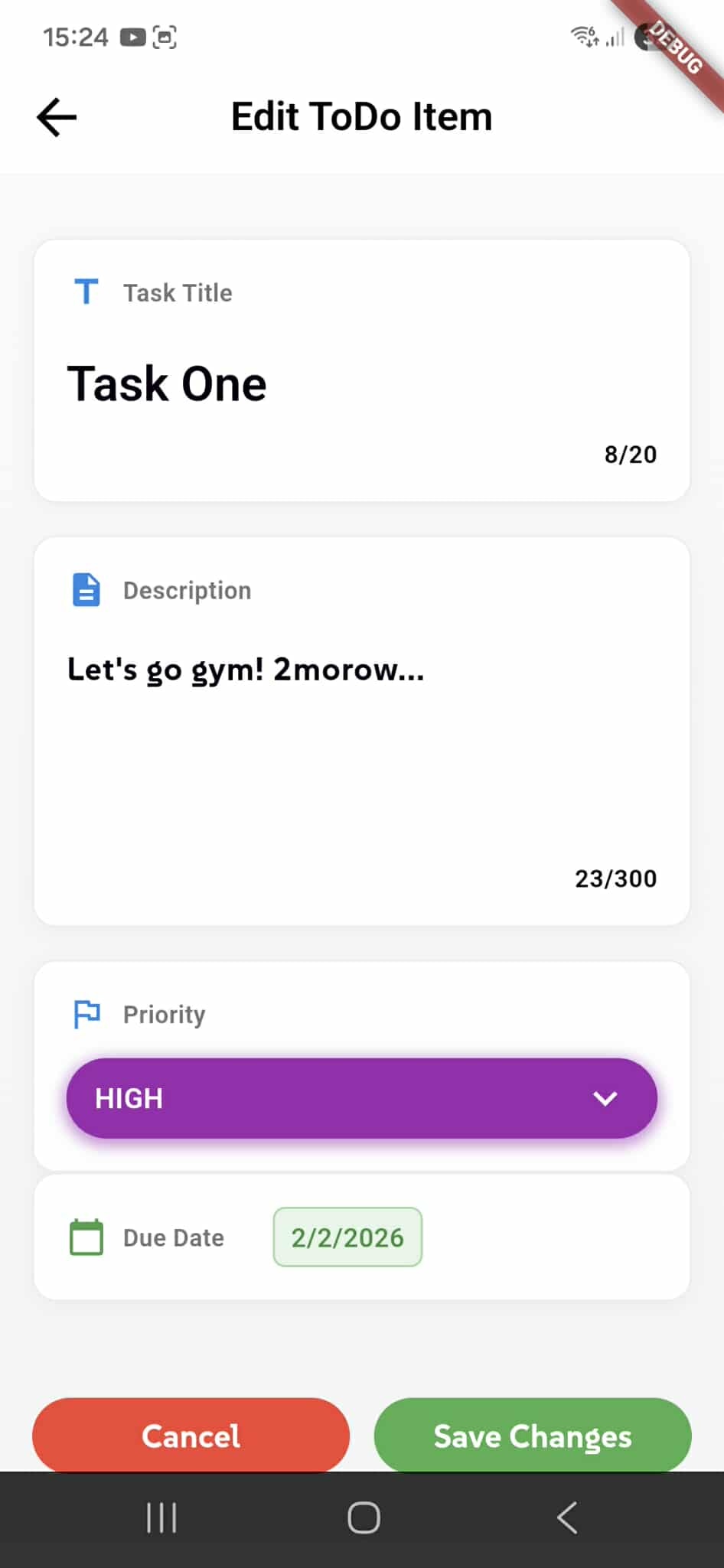This screenshot has width=724, height=1568.
Task: Go to the system home screen
Action: [x=364, y=1518]
